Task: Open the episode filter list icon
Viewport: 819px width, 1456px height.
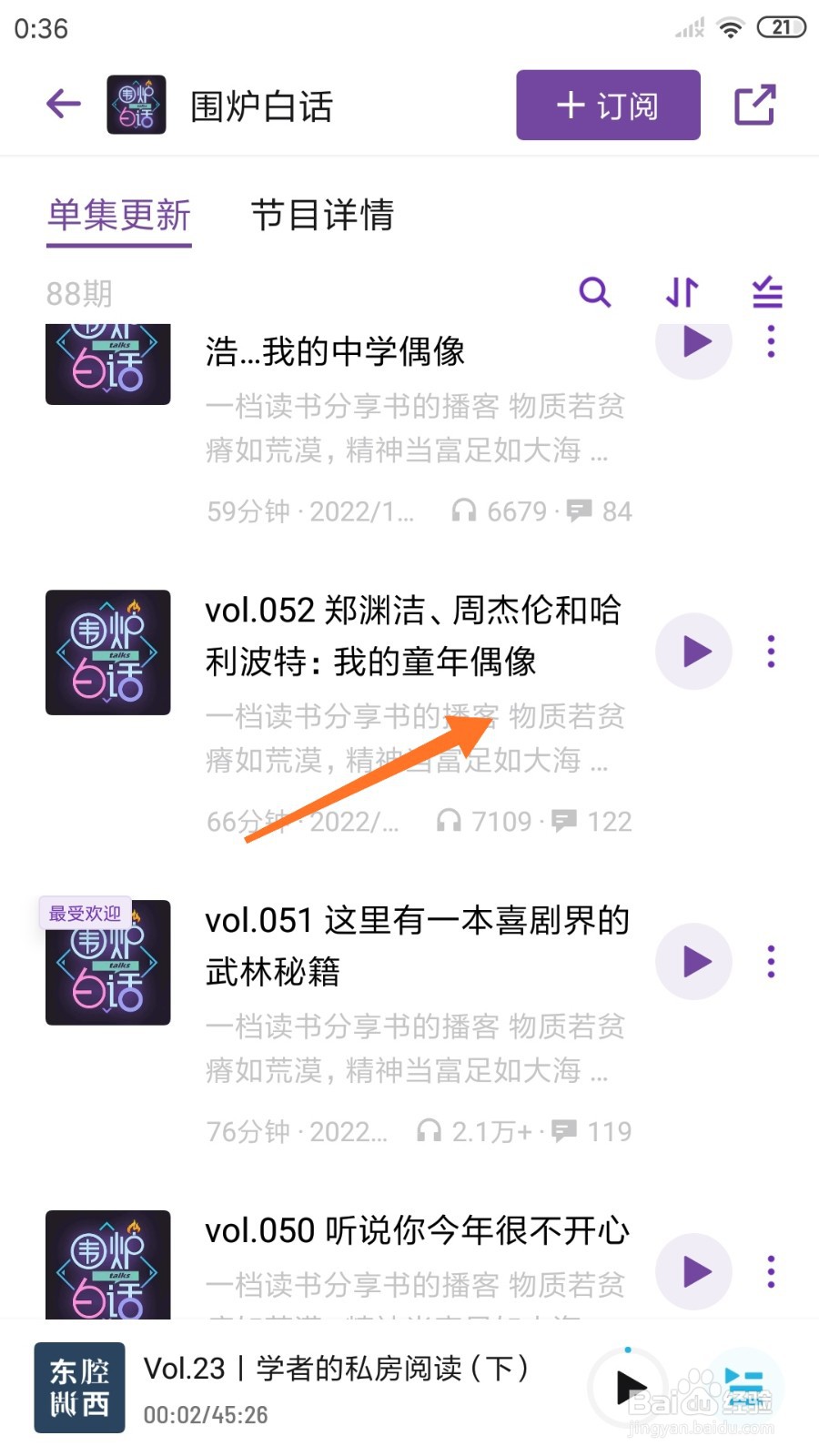Action: pyautogui.click(x=766, y=291)
